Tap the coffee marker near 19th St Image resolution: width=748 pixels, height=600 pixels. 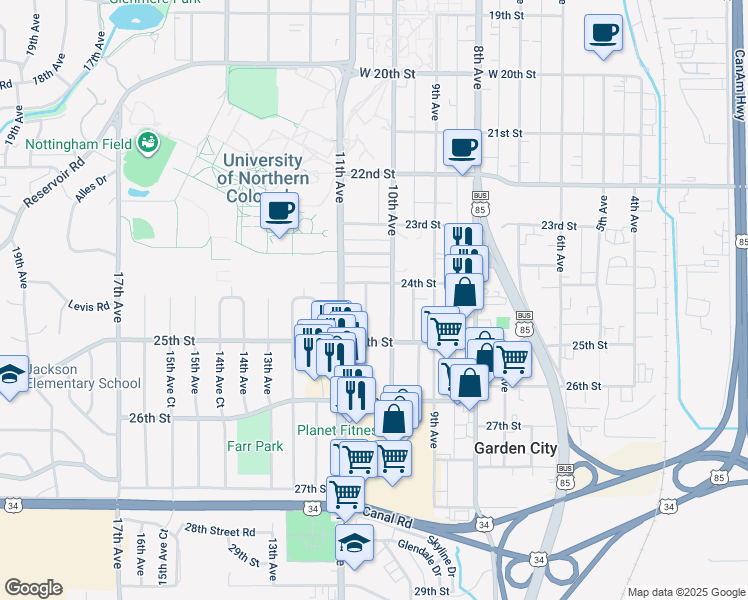point(603,33)
